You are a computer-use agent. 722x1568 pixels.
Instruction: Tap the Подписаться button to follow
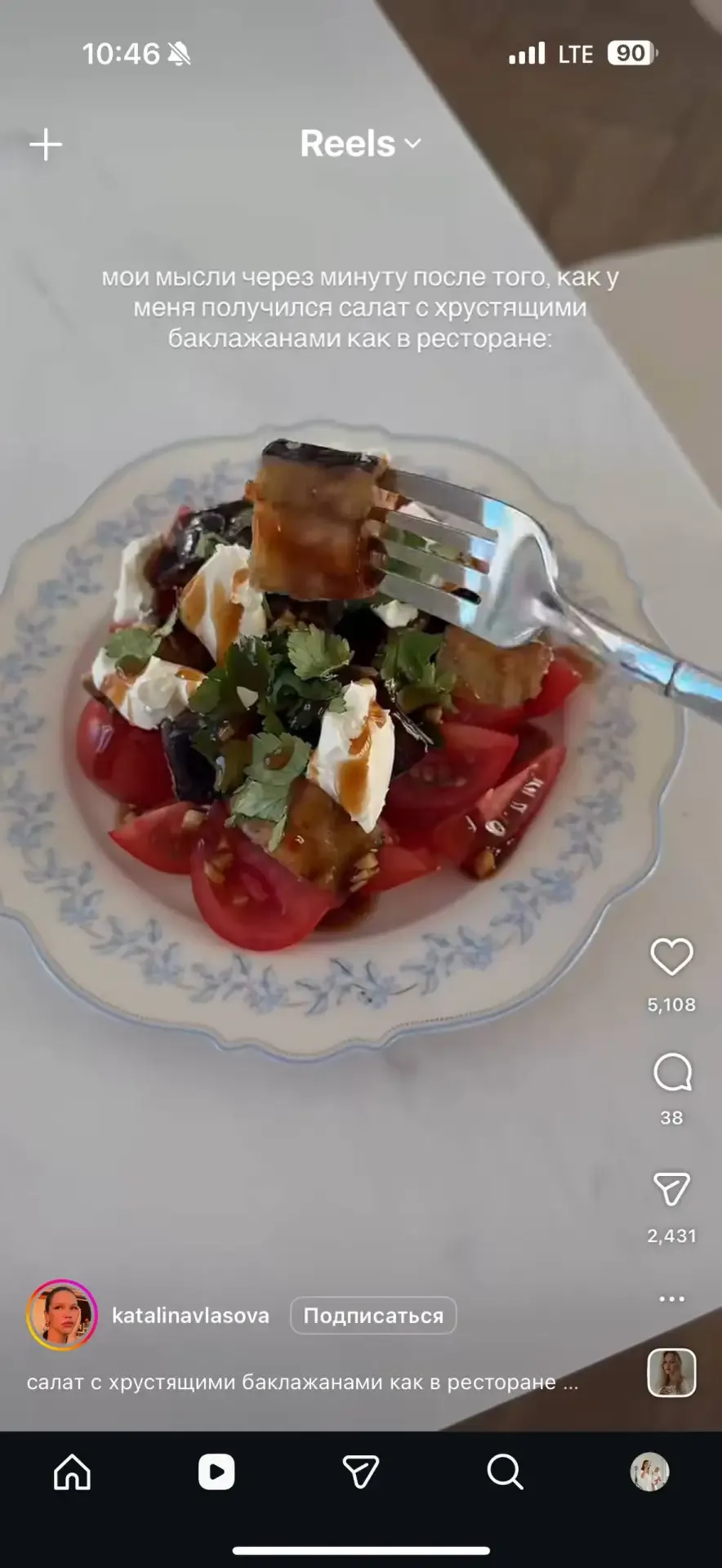[373, 1316]
